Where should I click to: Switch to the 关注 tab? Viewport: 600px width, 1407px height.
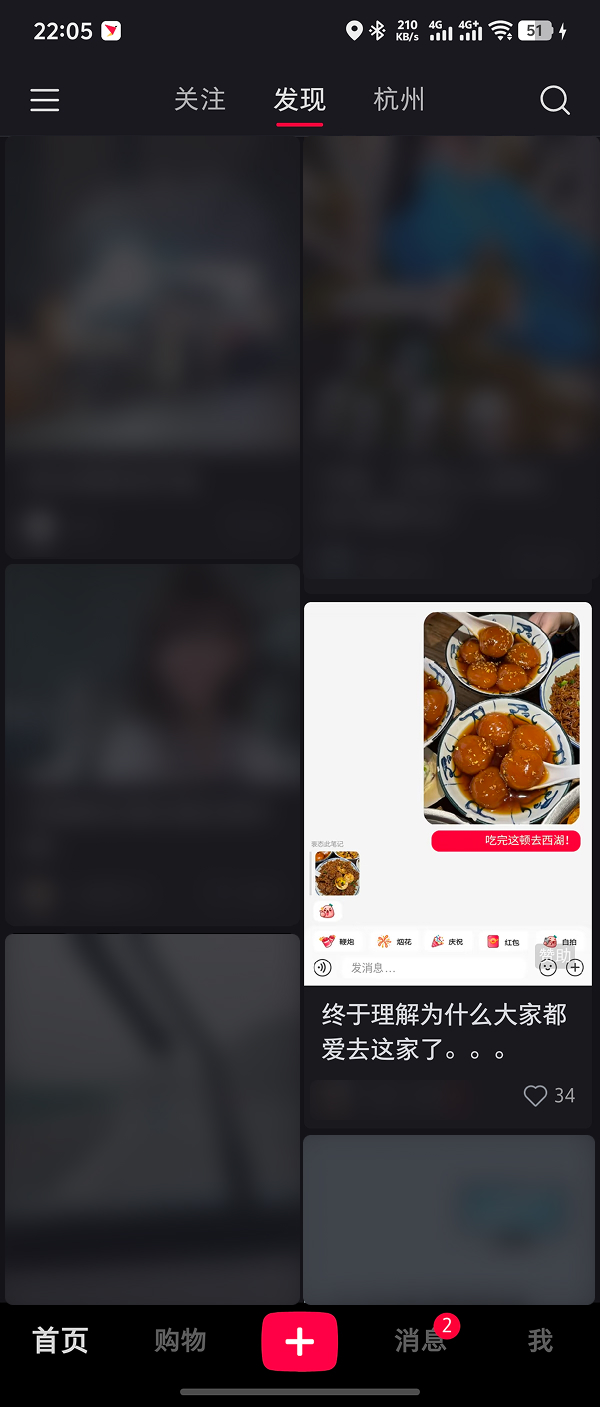200,100
